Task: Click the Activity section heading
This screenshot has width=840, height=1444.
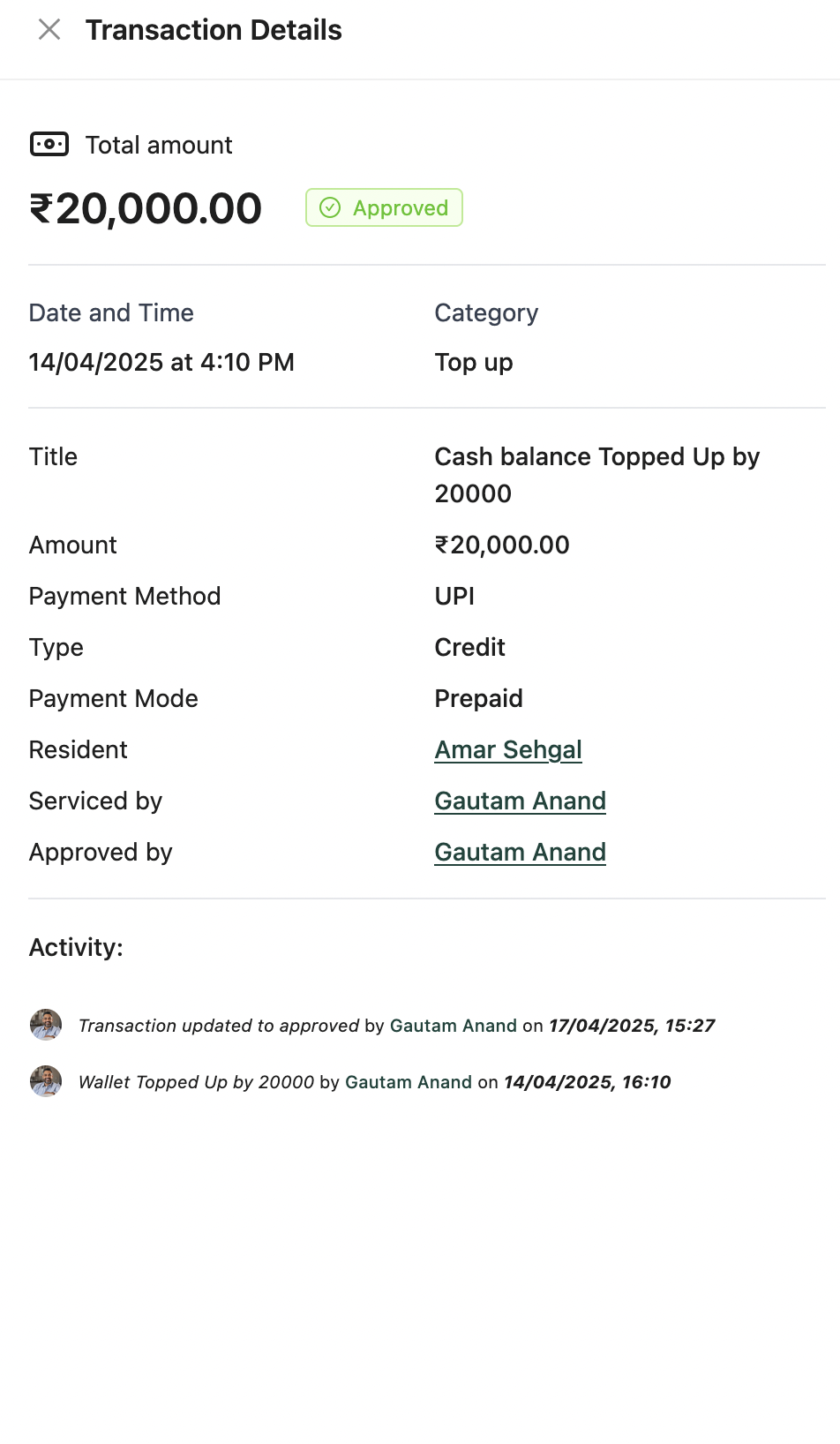Action: pos(76,946)
